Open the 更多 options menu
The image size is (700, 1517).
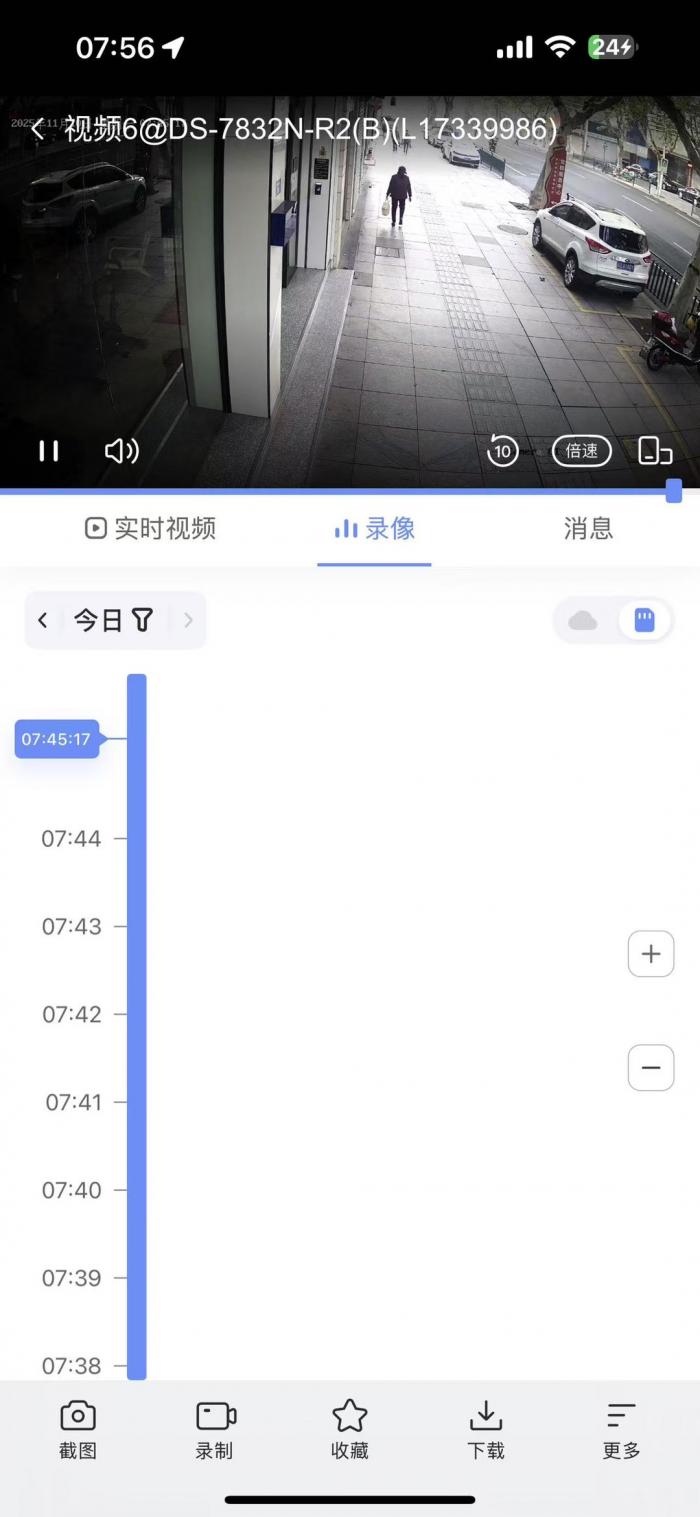621,1430
